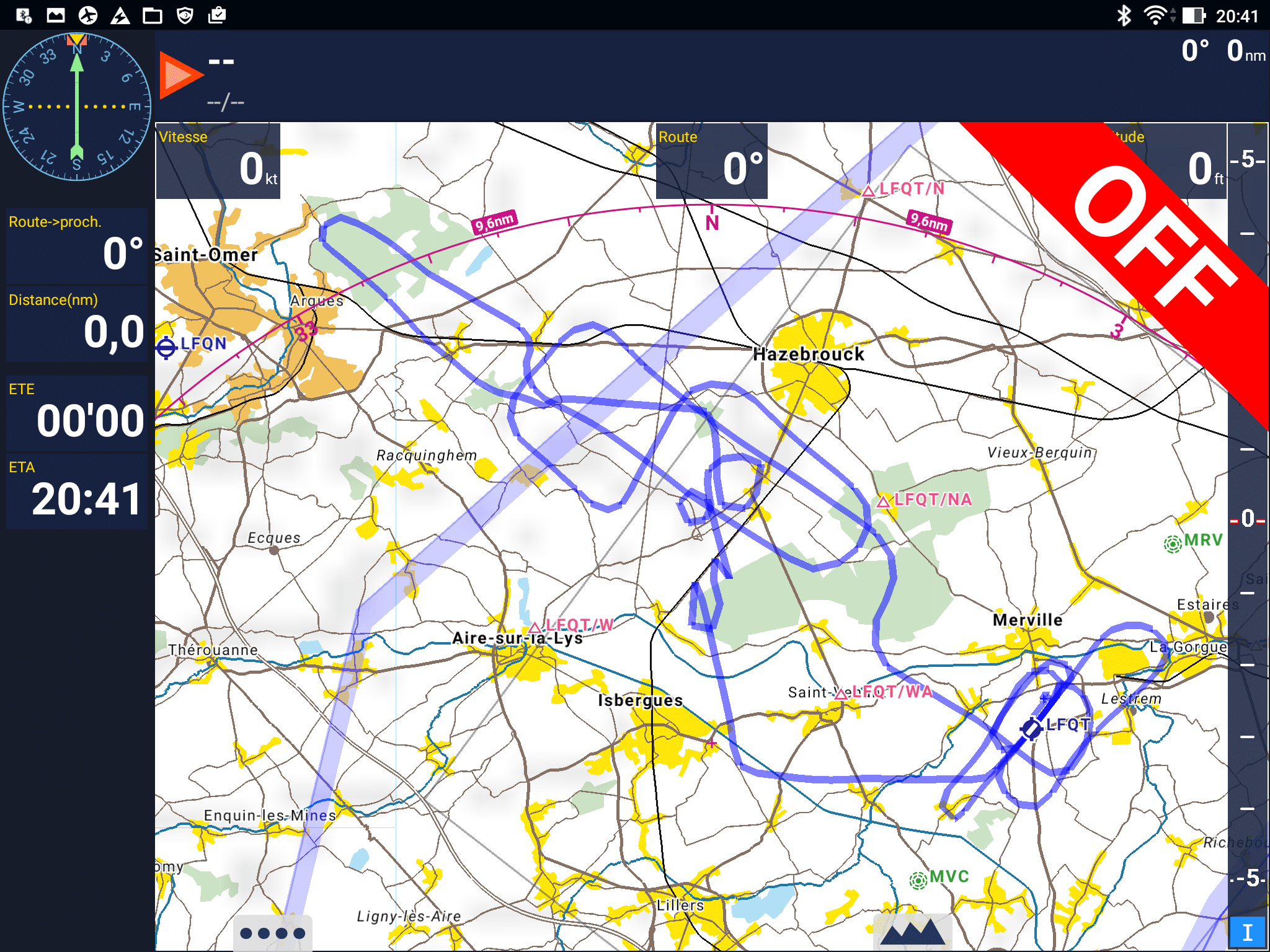Screen dimensions: 1270x952
Task: Tap the orange next-waypoint arrow
Action: click(180, 76)
